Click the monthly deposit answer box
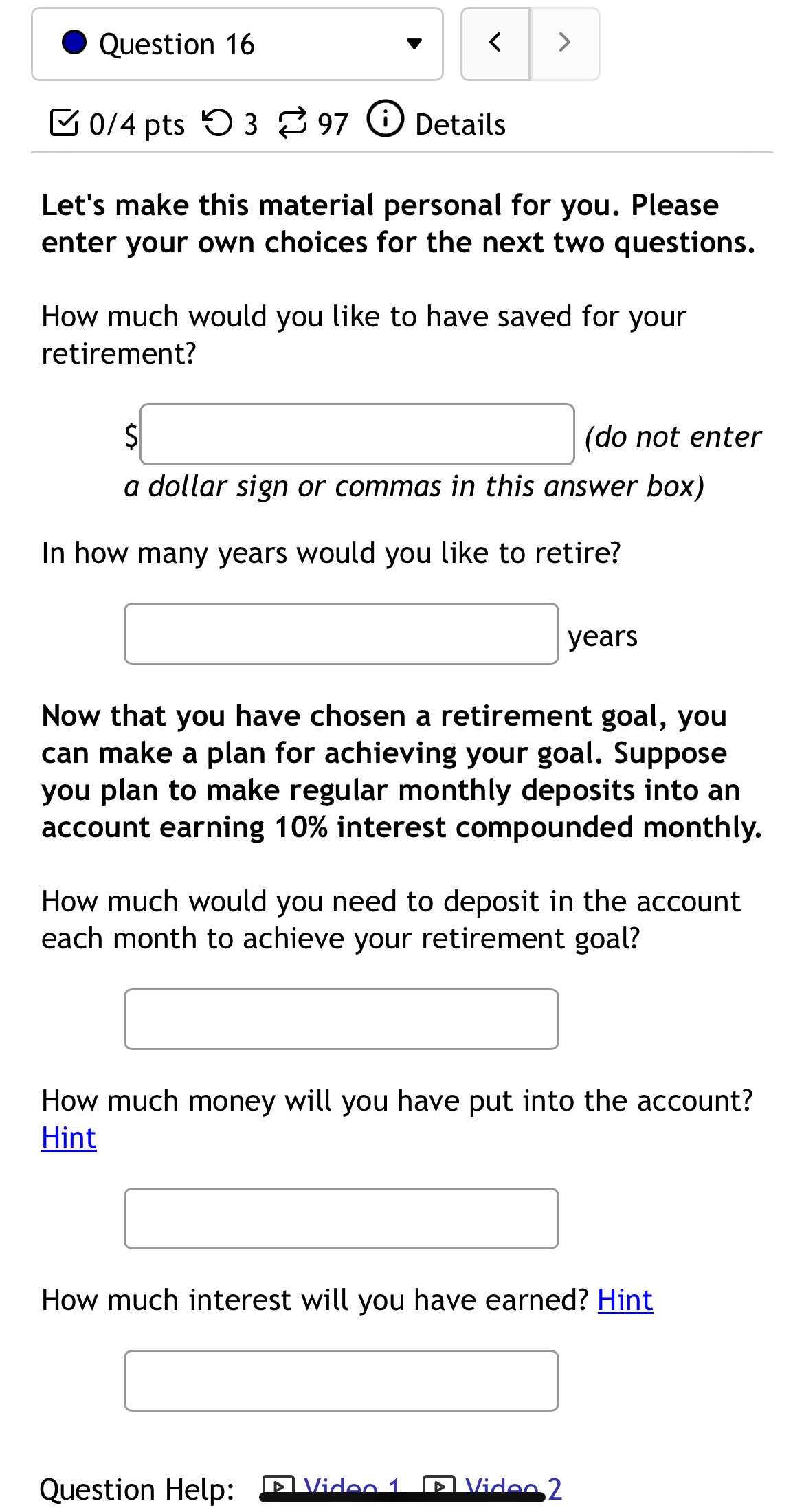804x1512 pixels. point(342,1019)
